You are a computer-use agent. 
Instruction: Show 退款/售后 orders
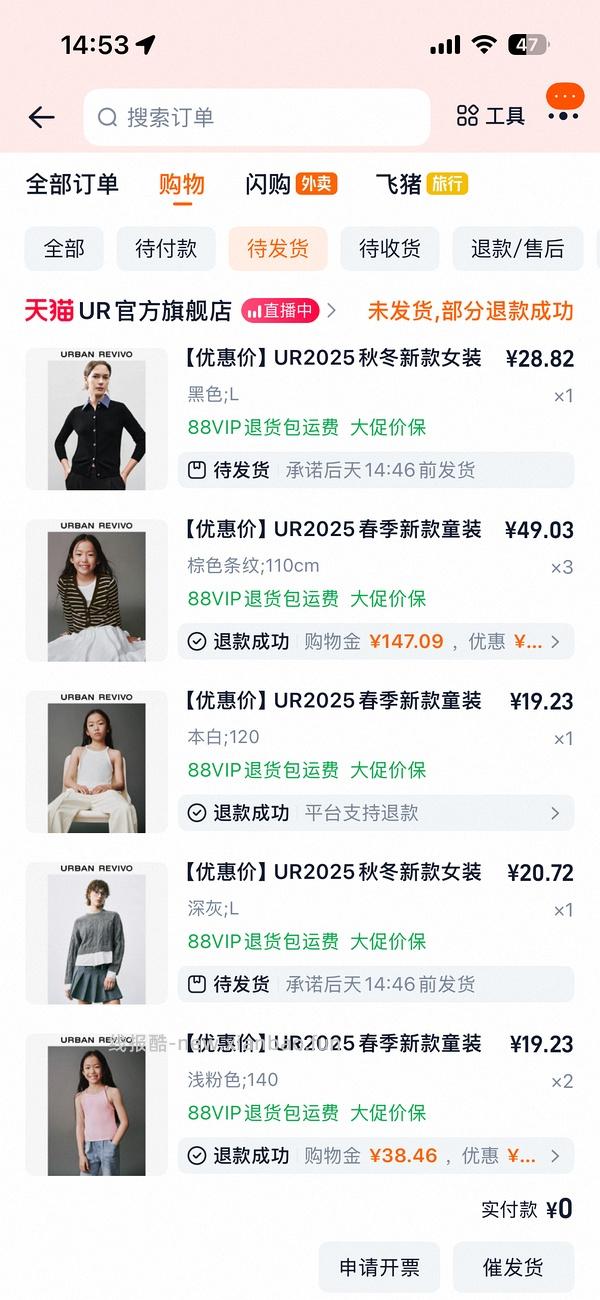[x=517, y=249]
